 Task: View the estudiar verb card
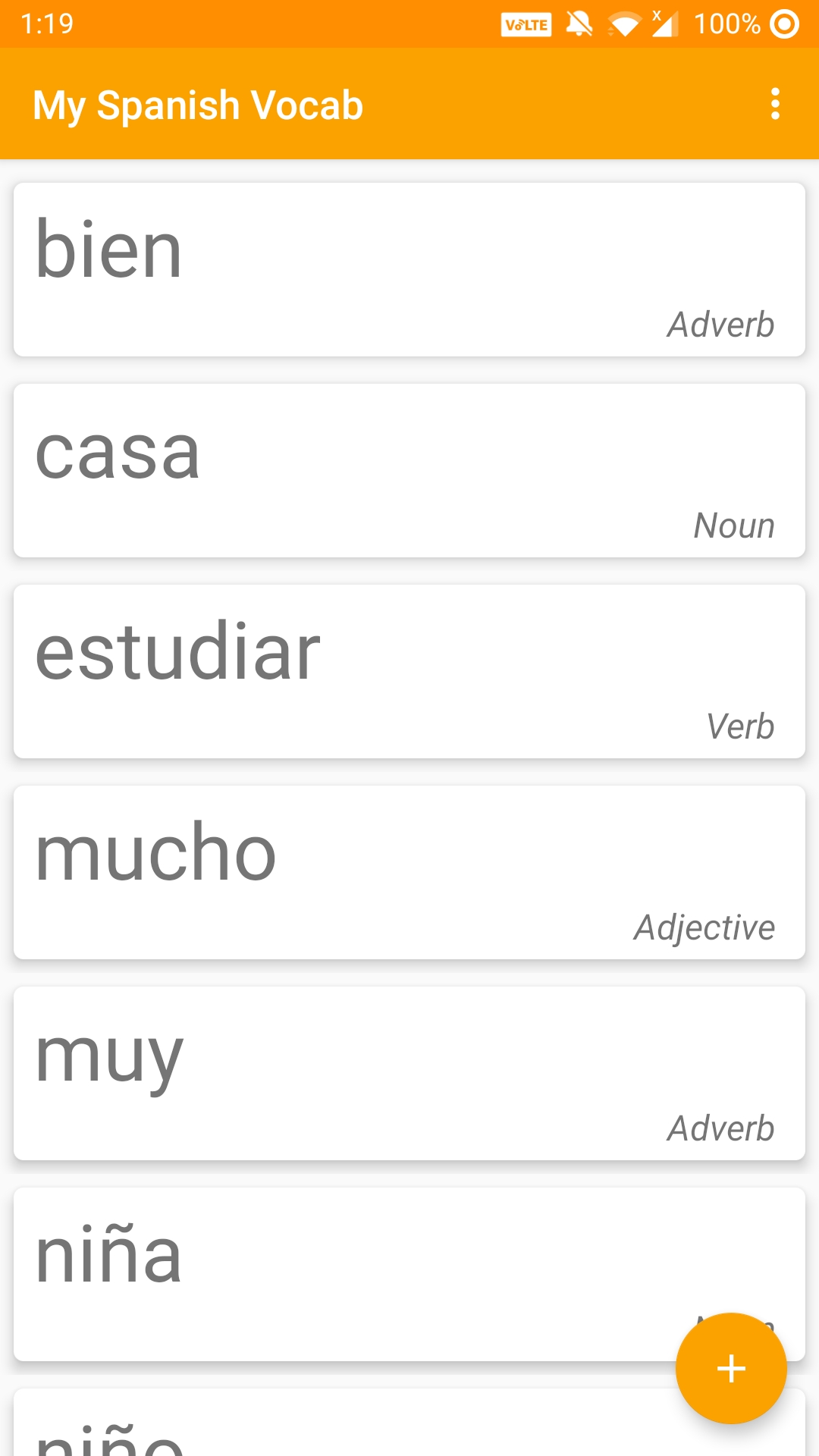pos(409,671)
